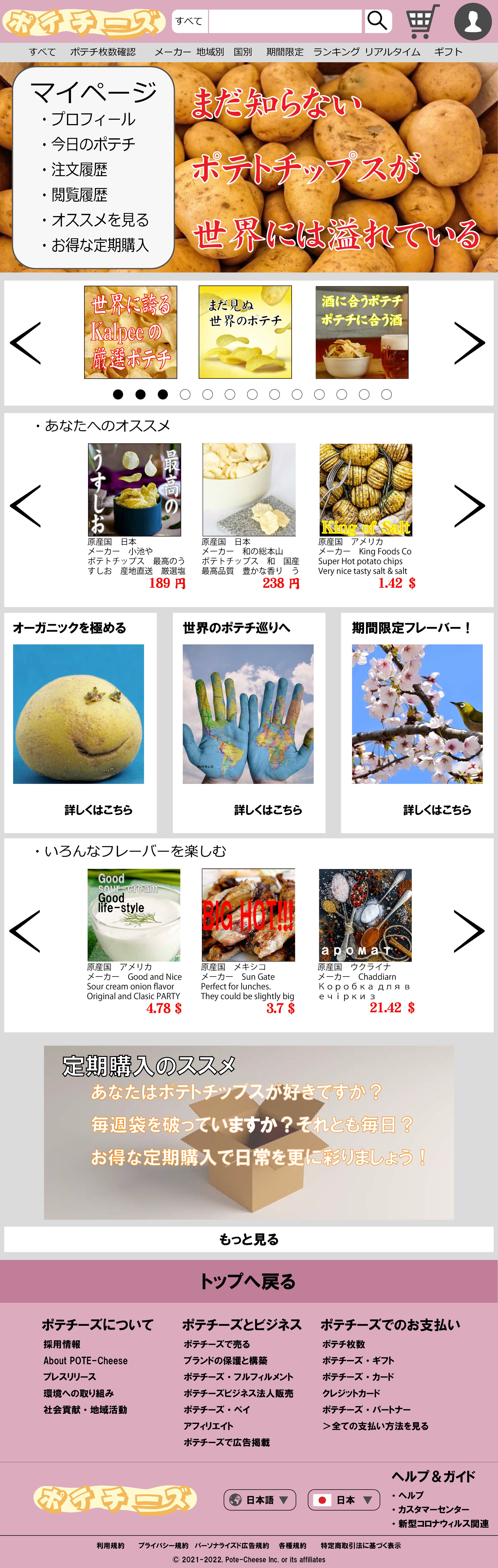The image size is (498, 1568).
Task: Open the 酒に合うポテチ banner
Action: pos(362,332)
